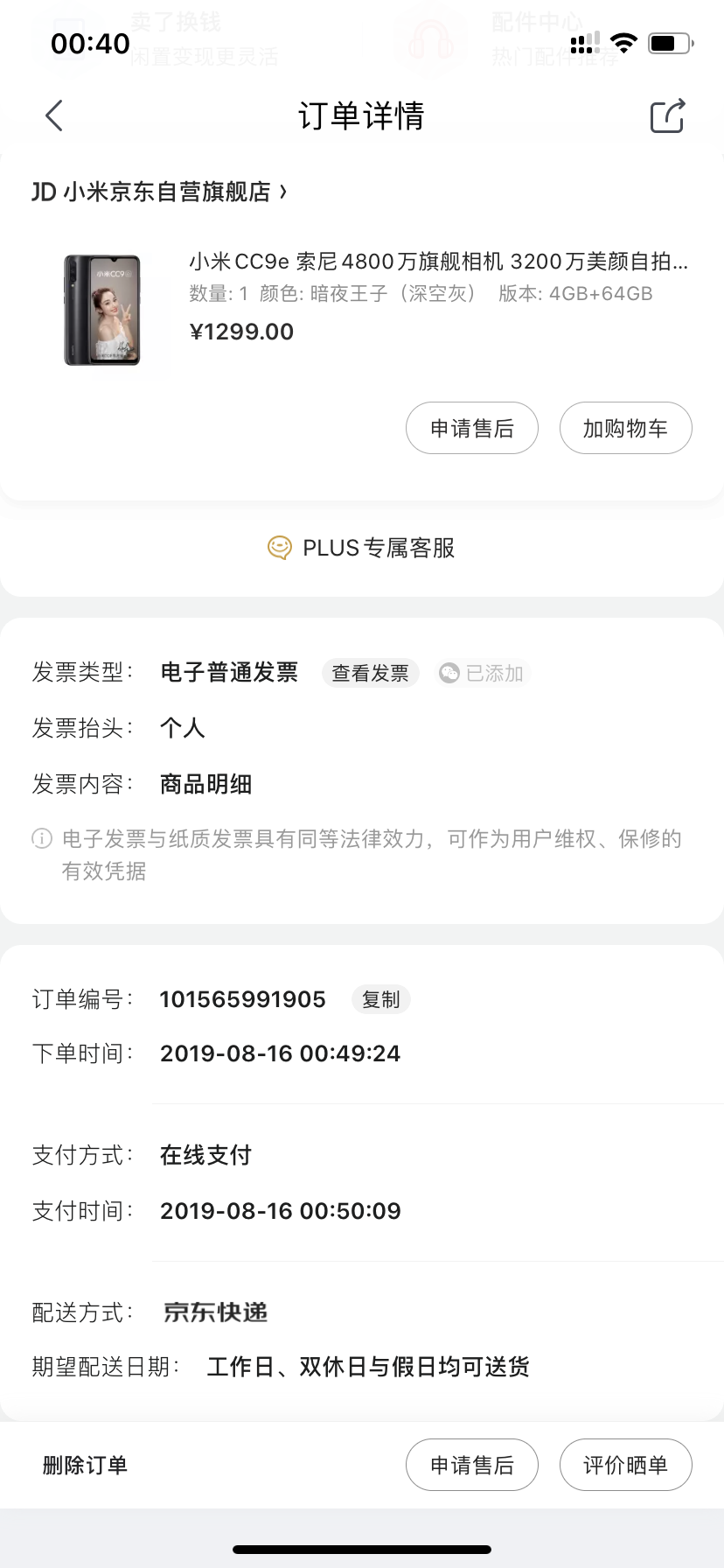Tap 申请售后 next to 评价晒单

pyautogui.click(x=472, y=1465)
